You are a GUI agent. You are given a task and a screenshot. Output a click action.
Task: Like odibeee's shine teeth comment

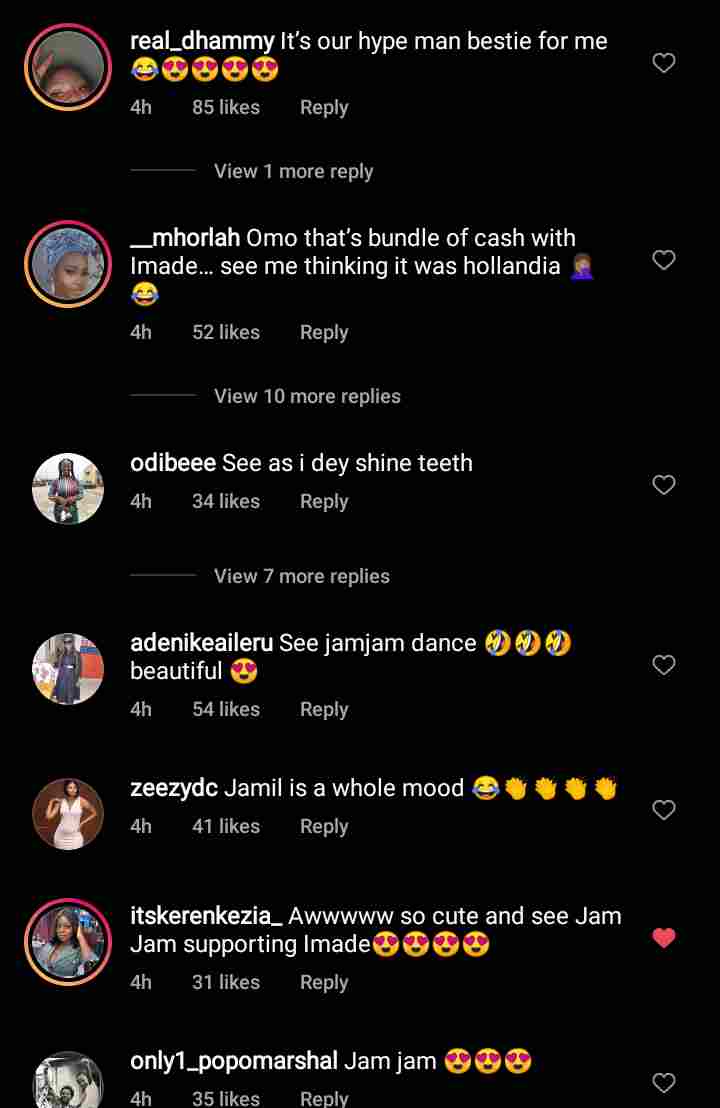tap(664, 485)
